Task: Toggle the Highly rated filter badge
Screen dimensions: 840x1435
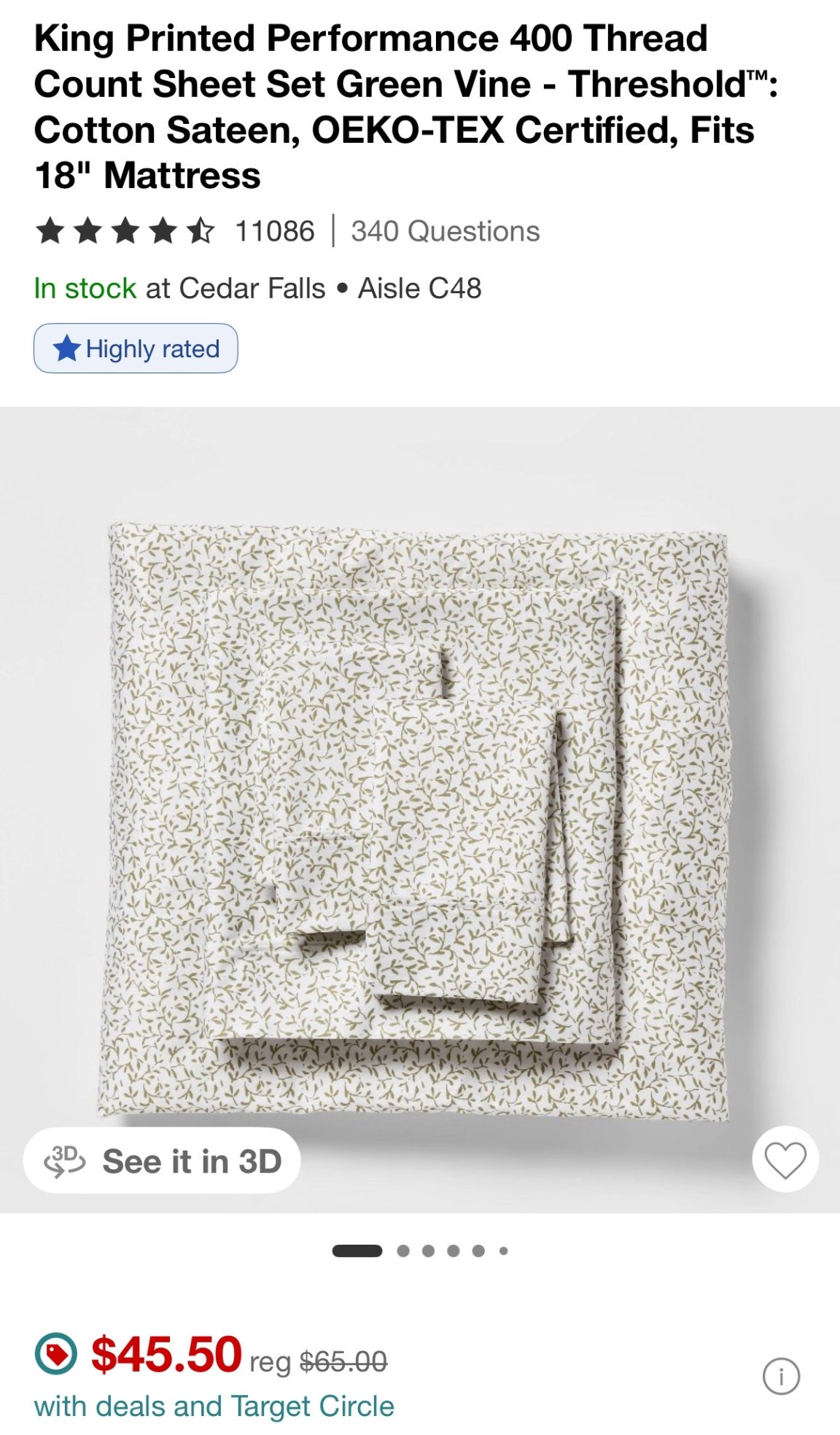Action: click(136, 348)
